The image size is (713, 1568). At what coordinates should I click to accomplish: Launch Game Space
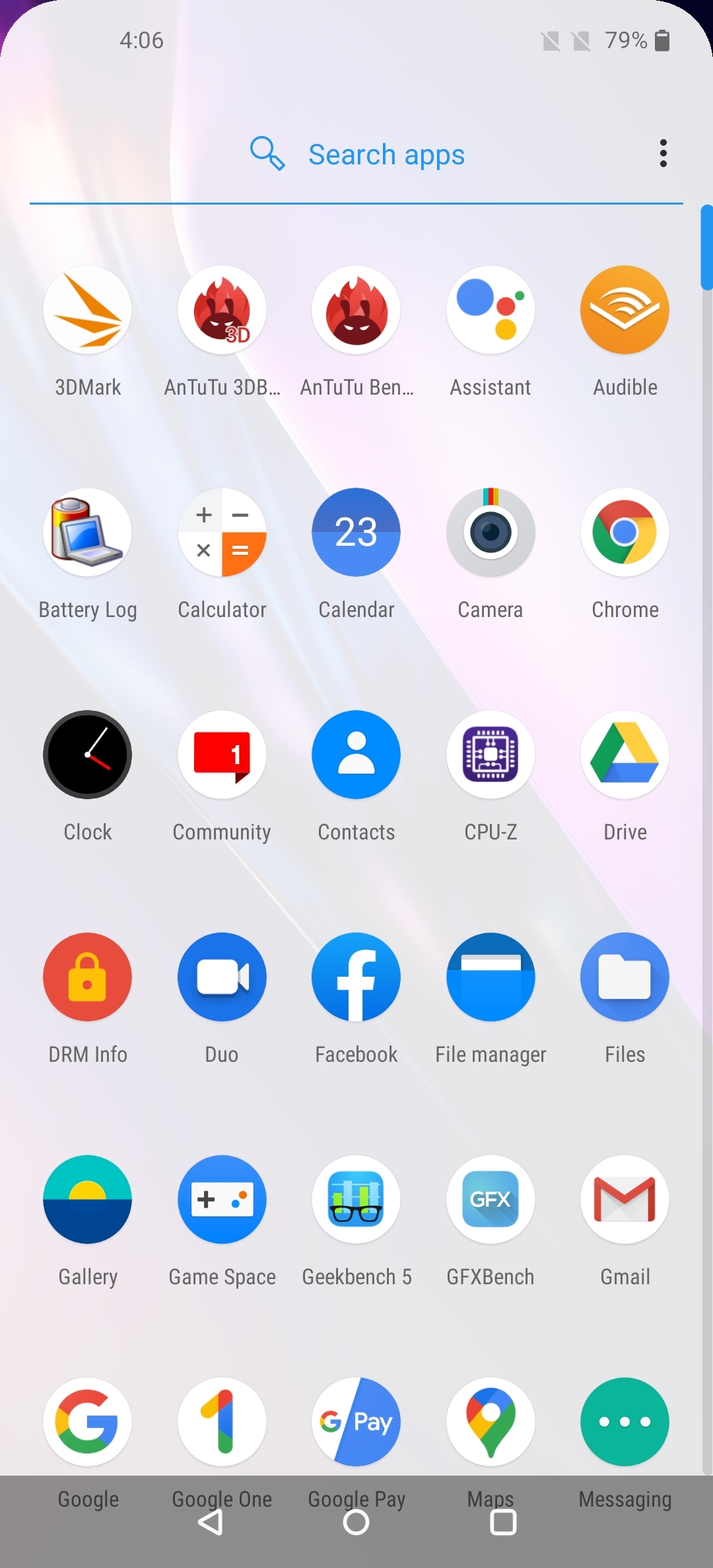222,1200
